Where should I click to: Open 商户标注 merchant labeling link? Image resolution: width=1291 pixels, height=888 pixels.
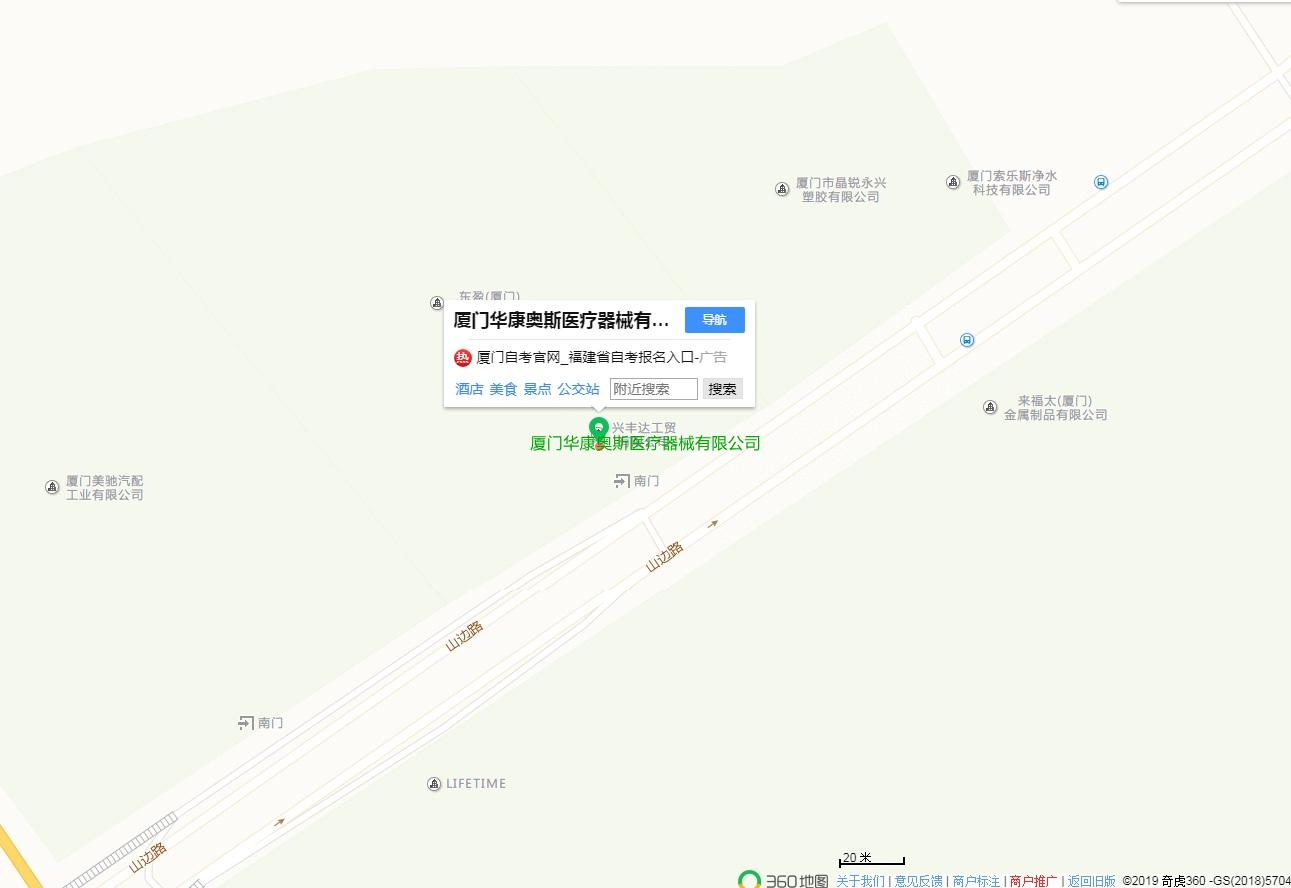pyautogui.click(x=976, y=881)
